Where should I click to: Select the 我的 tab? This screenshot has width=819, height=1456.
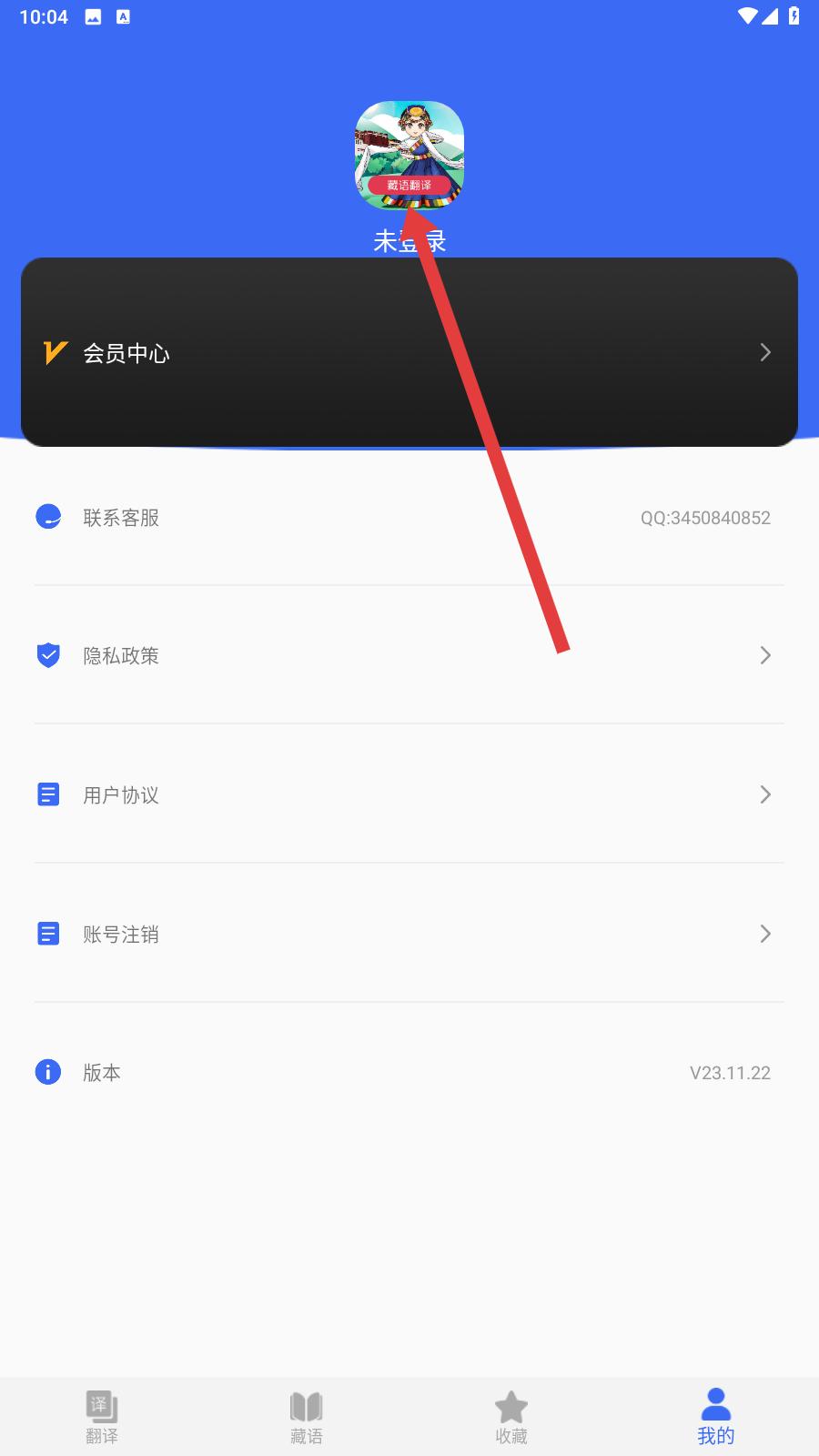pyautogui.click(x=716, y=1418)
